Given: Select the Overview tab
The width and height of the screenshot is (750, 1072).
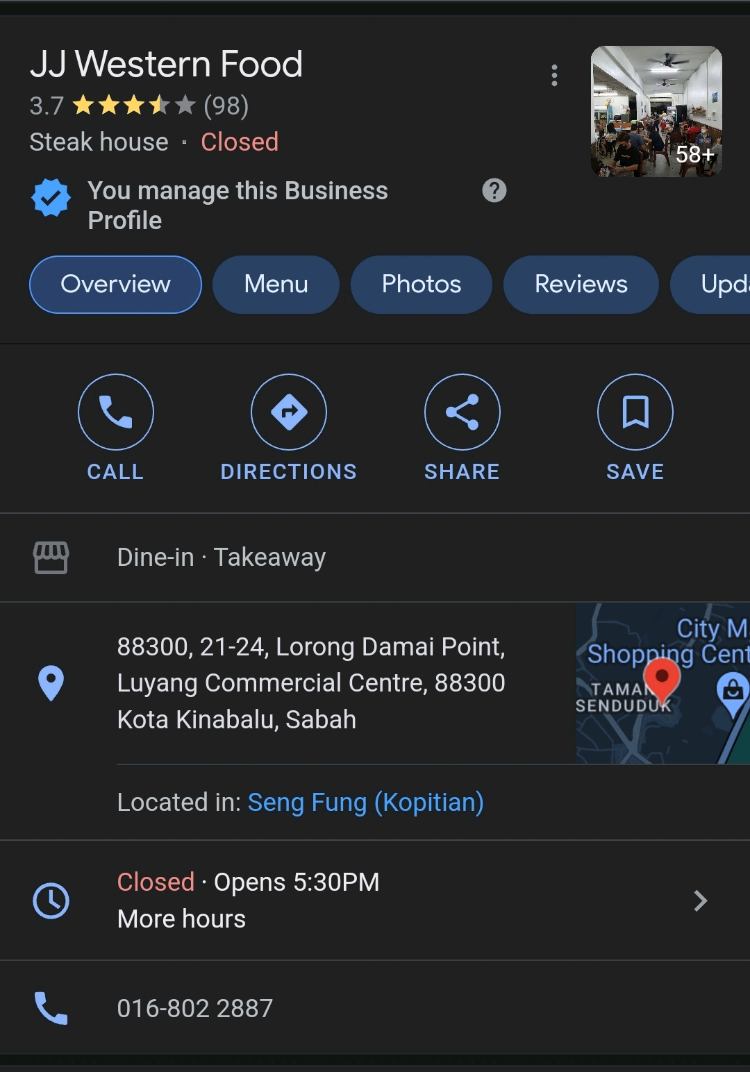Looking at the screenshot, I should (116, 284).
